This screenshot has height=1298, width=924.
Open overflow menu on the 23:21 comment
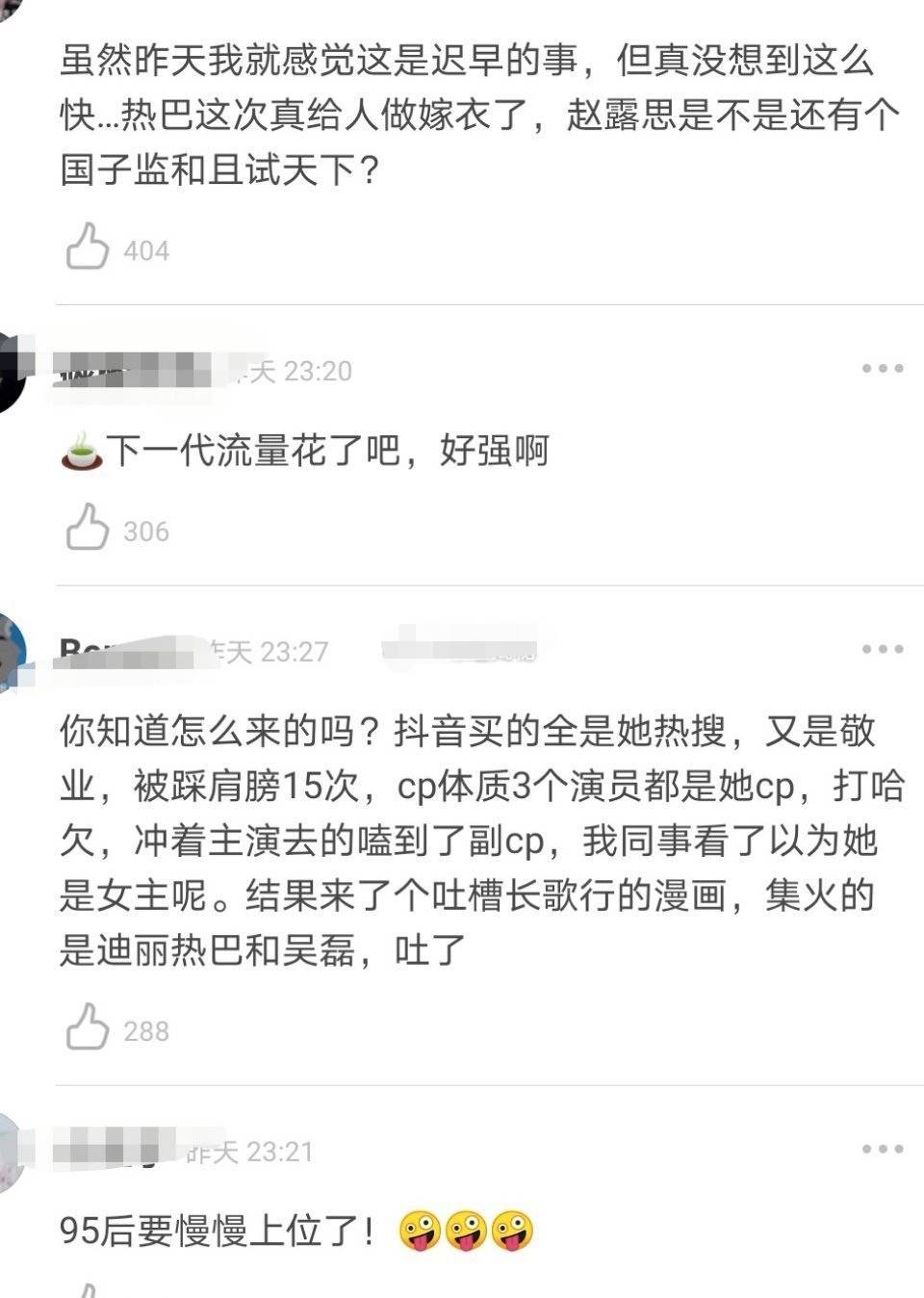click(882, 1149)
